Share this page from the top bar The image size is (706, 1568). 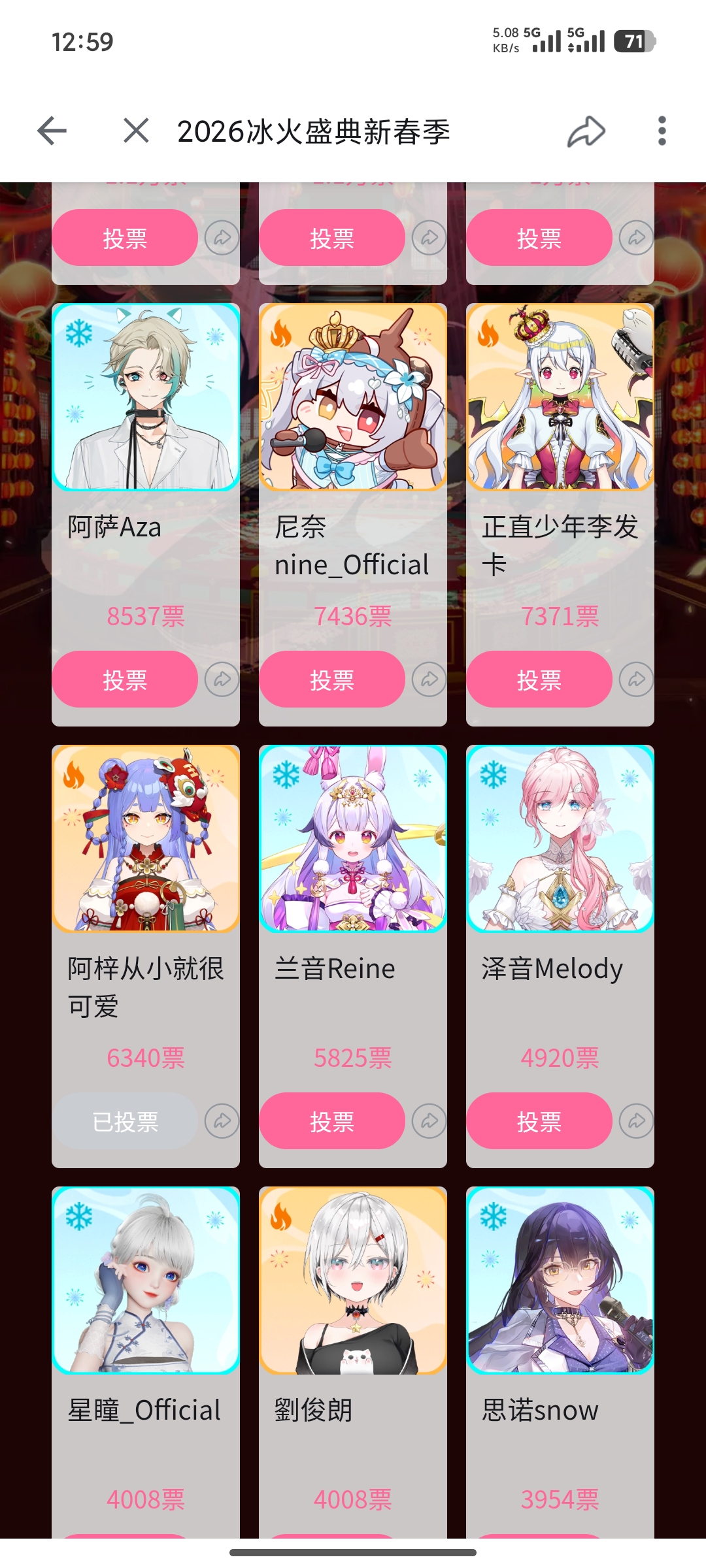tap(586, 131)
